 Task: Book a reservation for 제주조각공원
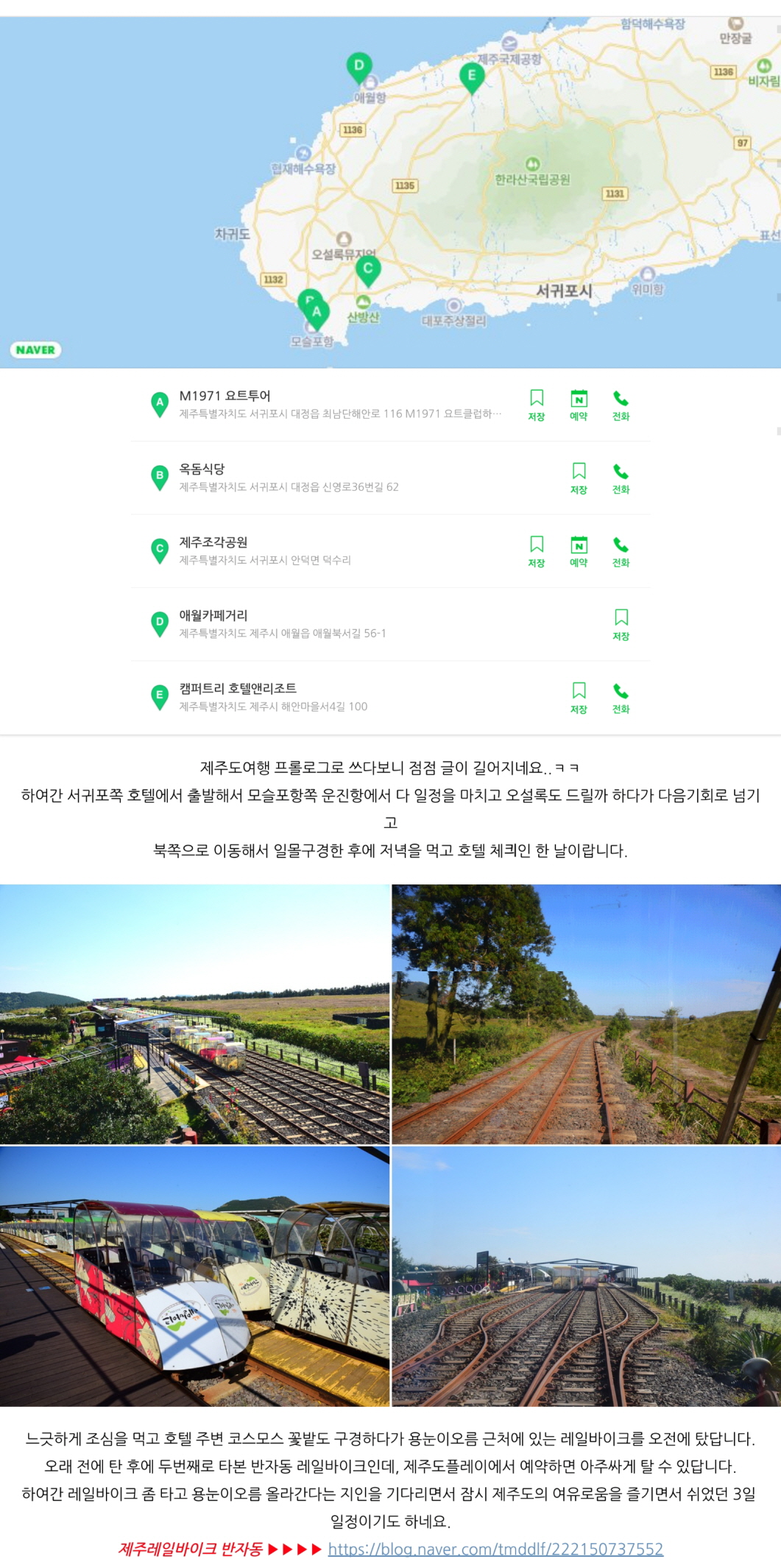[x=579, y=550]
